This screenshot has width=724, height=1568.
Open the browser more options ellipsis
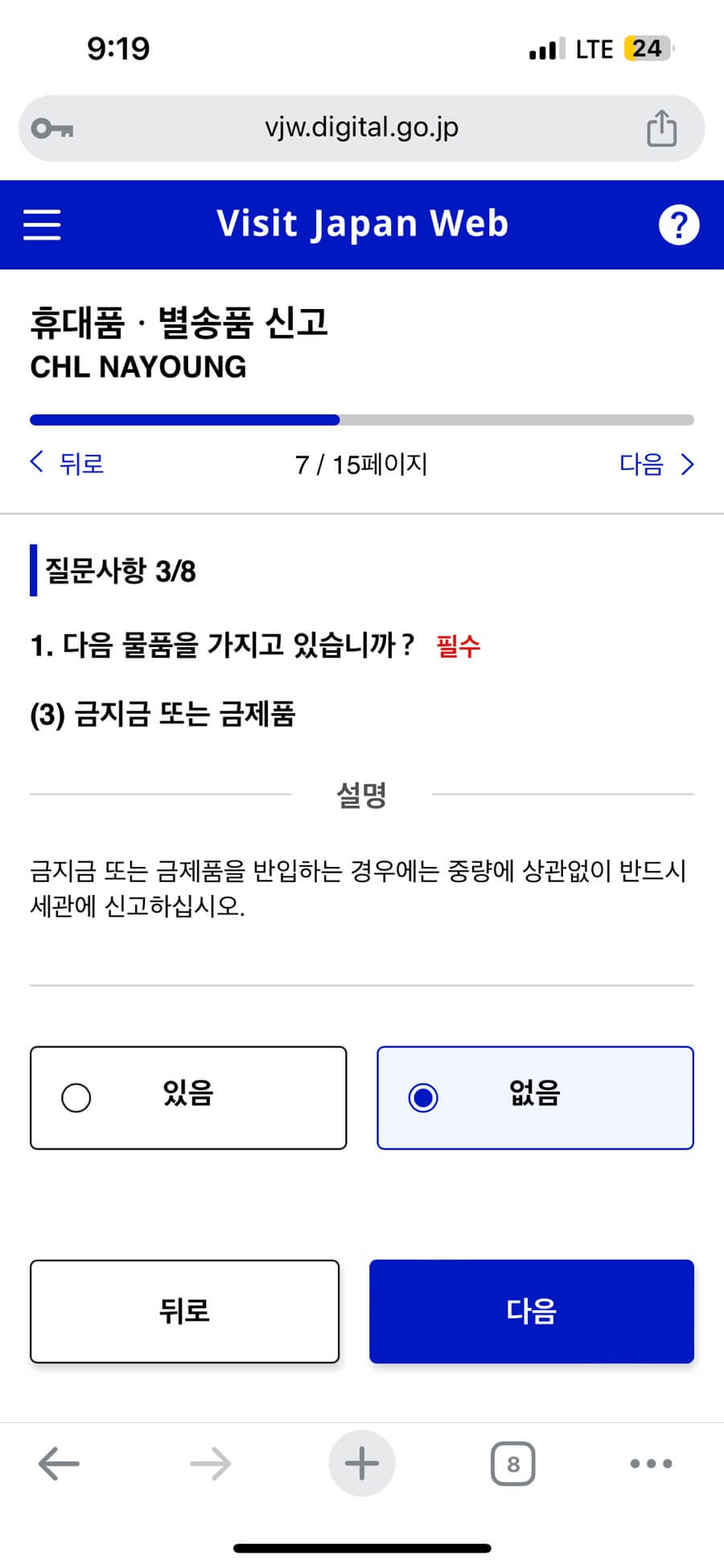click(x=652, y=1463)
